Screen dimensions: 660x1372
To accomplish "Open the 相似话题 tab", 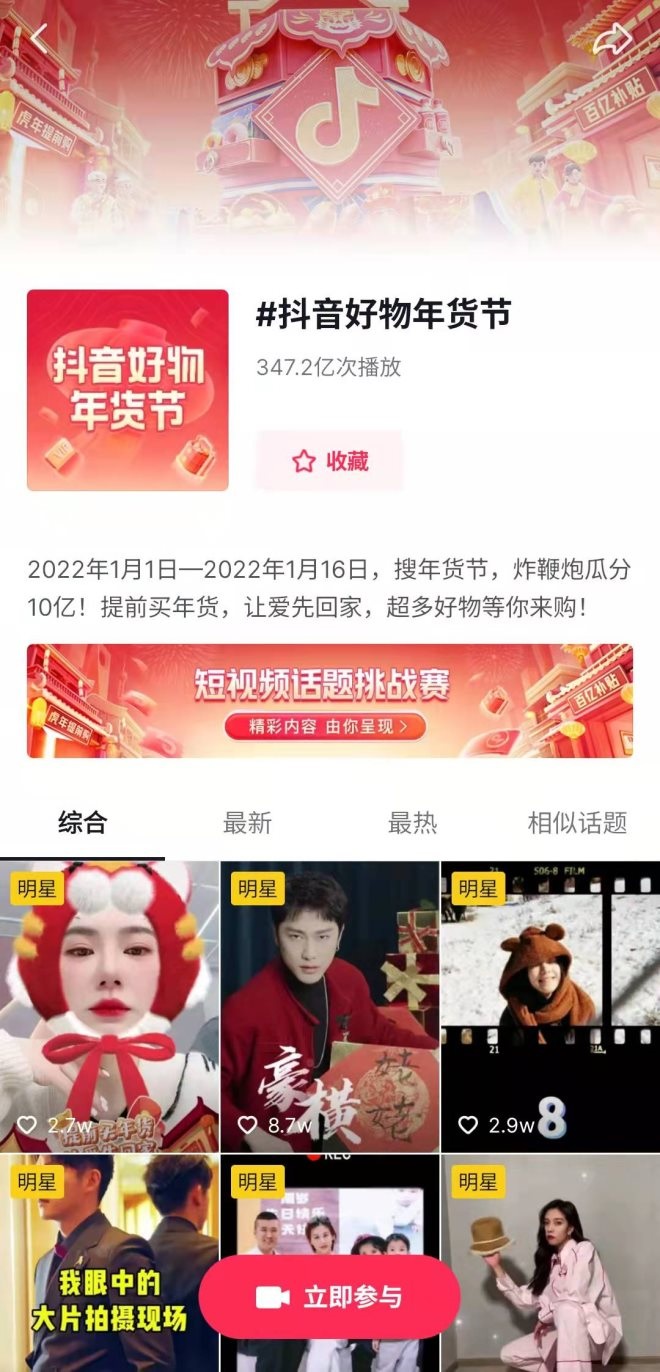I will coord(577,823).
